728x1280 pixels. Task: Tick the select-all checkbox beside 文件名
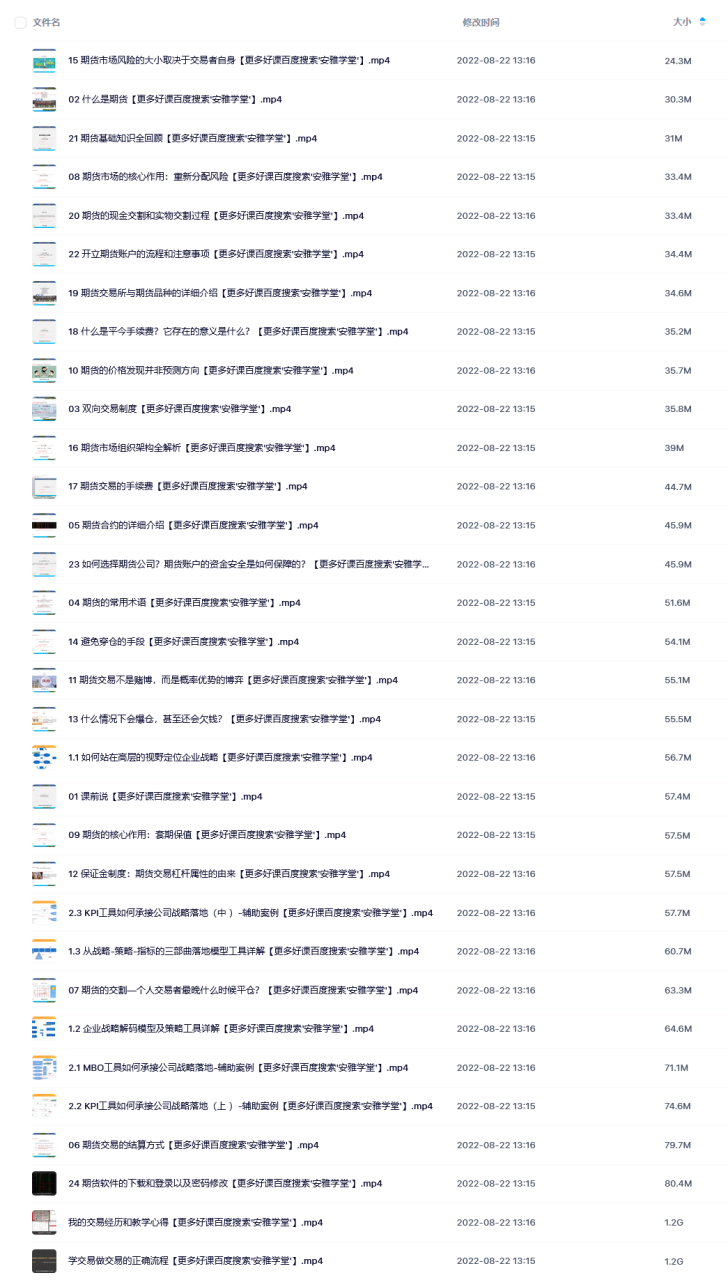[20, 22]
